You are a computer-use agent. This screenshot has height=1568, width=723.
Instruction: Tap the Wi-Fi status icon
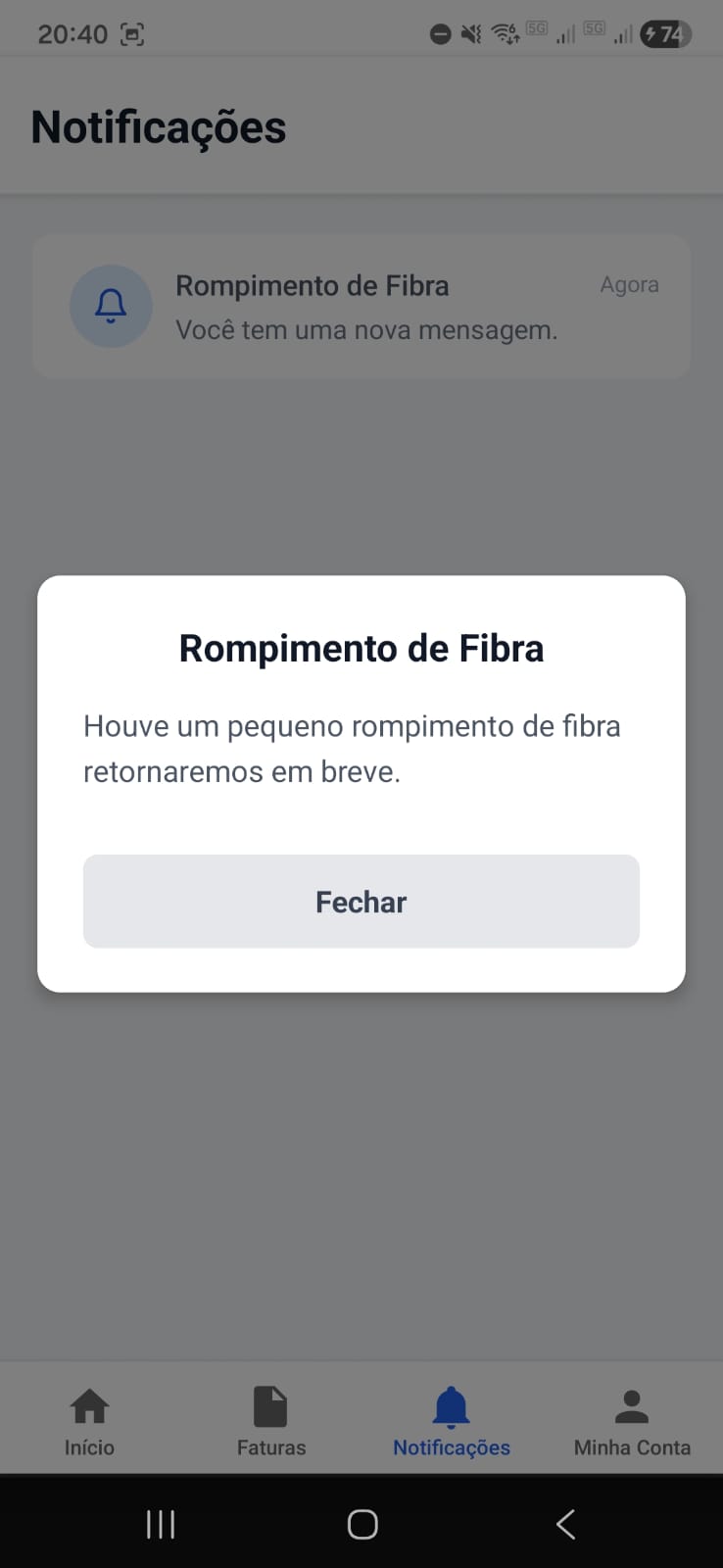(504, 32)
